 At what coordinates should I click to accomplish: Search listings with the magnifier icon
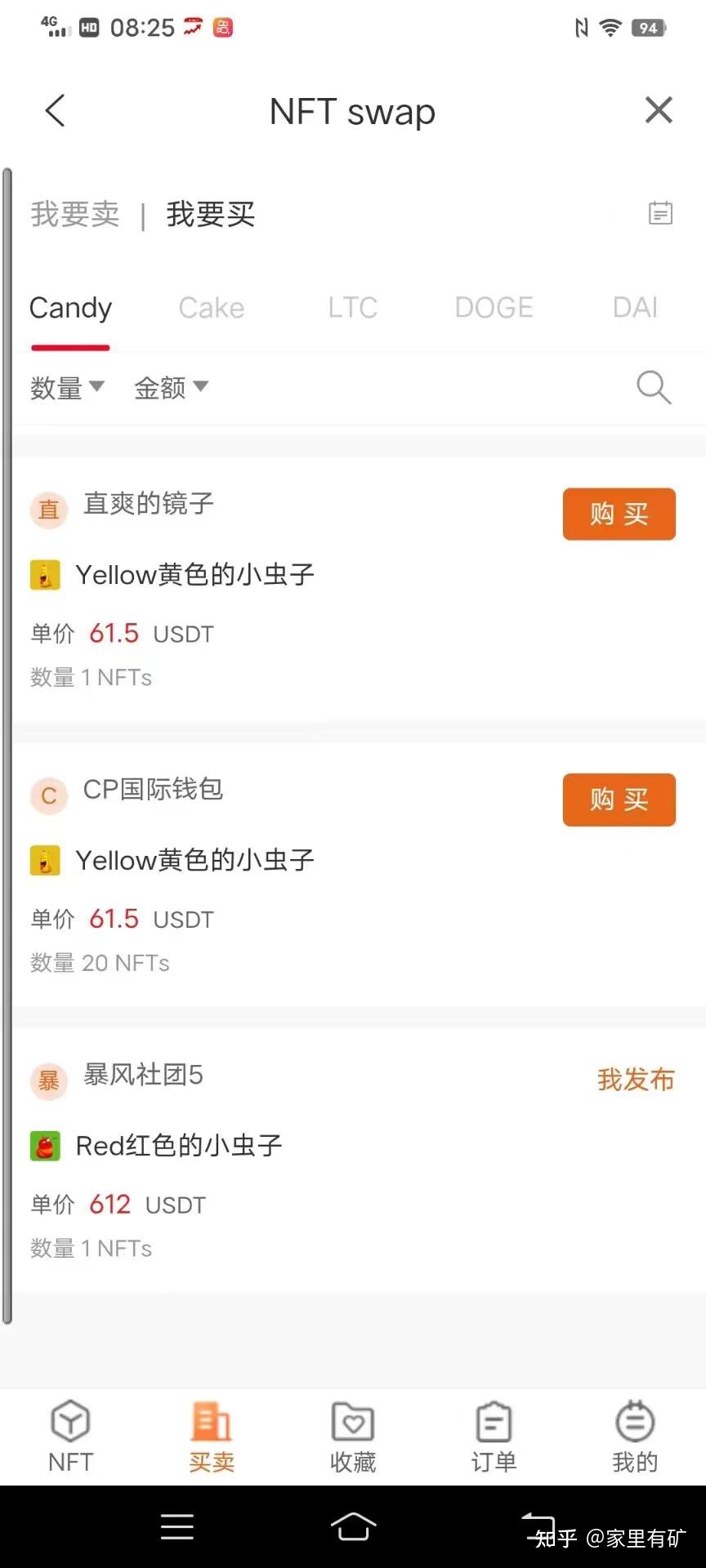tap(654, 387)
